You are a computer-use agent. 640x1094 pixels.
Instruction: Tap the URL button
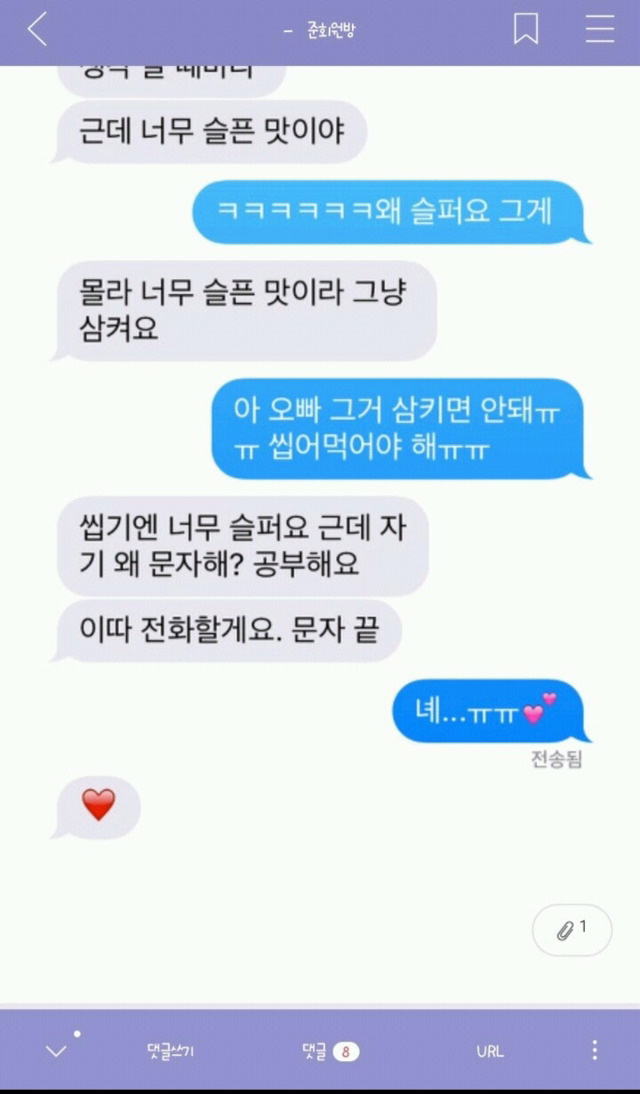(x=490, y=1051)
